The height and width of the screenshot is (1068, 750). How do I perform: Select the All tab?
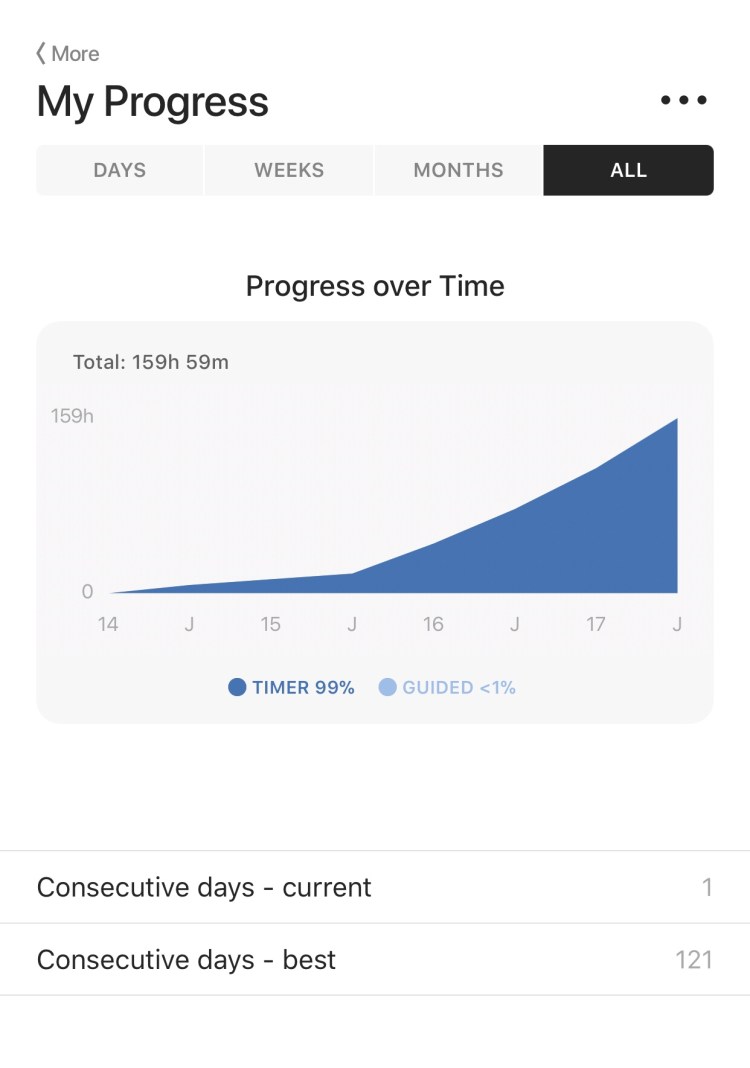628,170
